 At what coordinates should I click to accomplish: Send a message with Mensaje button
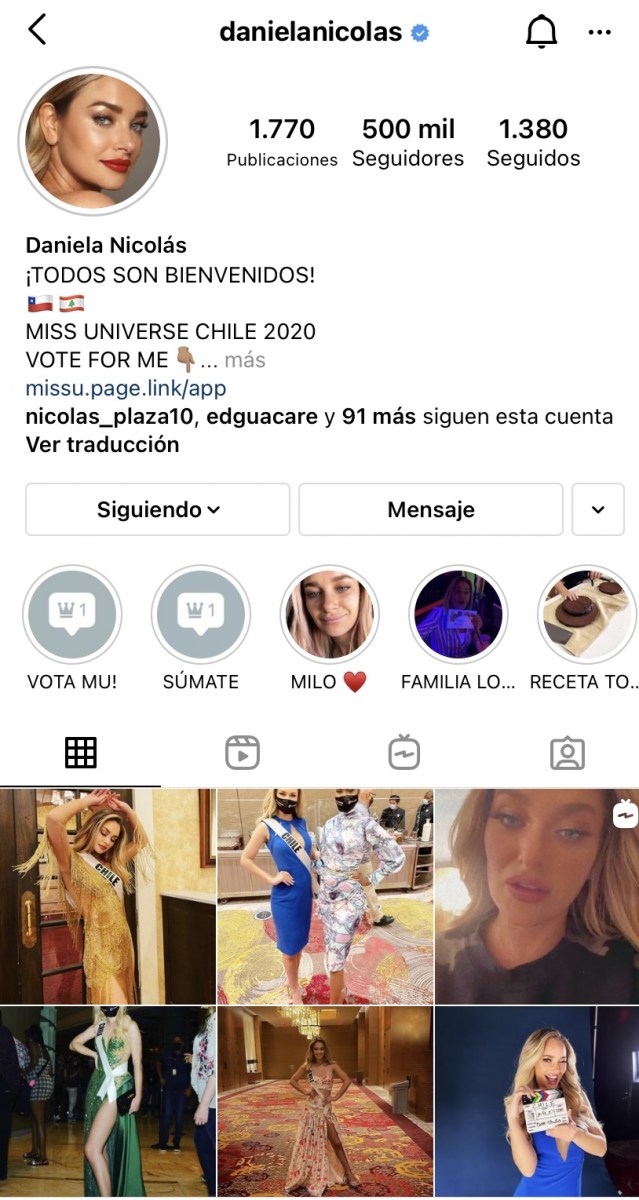click(x=431, y=509)
